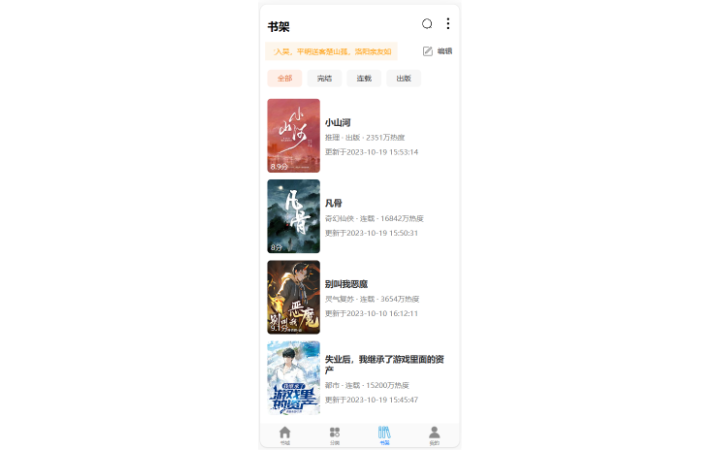Go to the 书城 home tab
The image size is (720, 450).
click(285, 434)
